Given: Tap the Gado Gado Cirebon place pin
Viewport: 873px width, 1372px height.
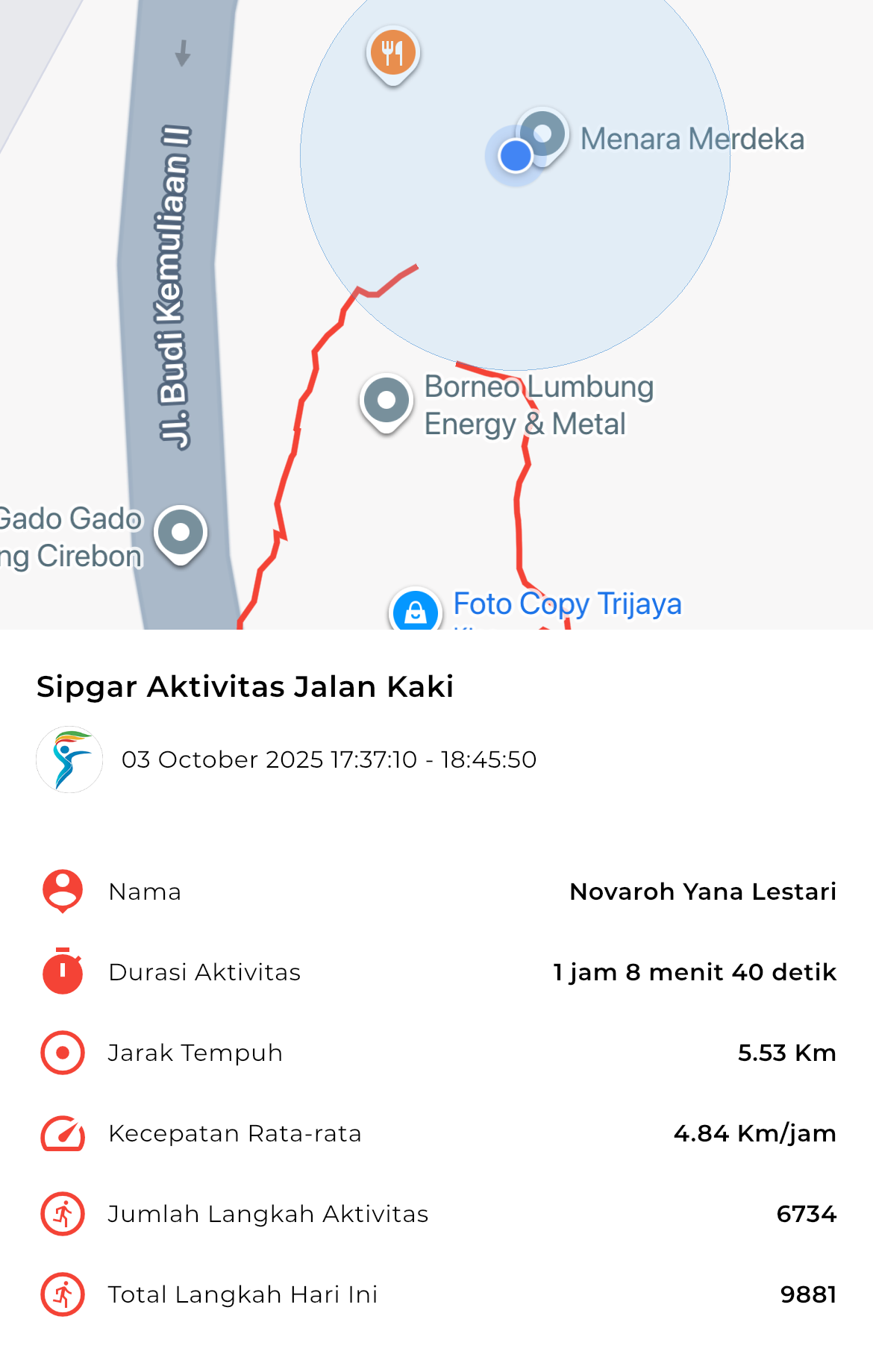Looking at the screenshot, I should coord(181,533).
